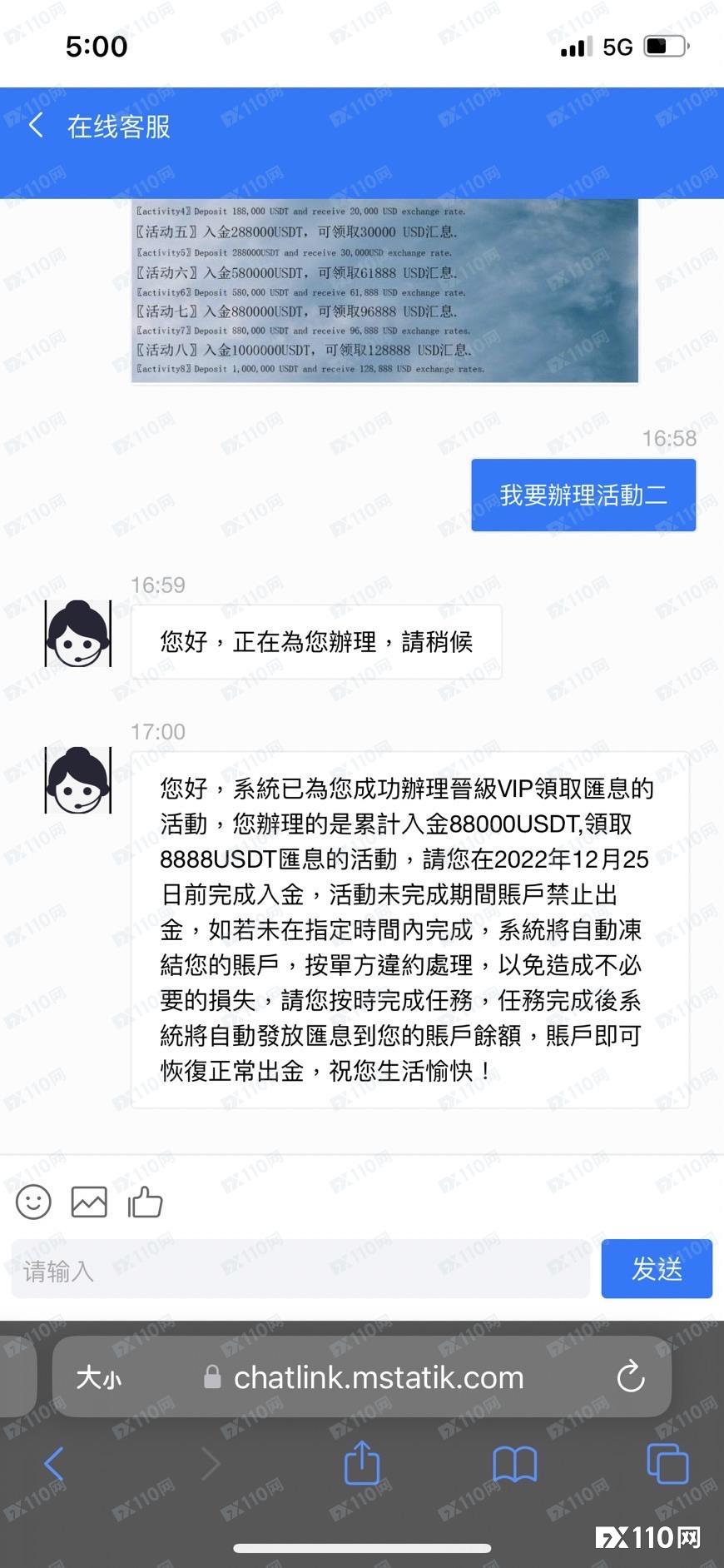
Task: Open the emoji picker
Action: click(x=33, y=1202)
